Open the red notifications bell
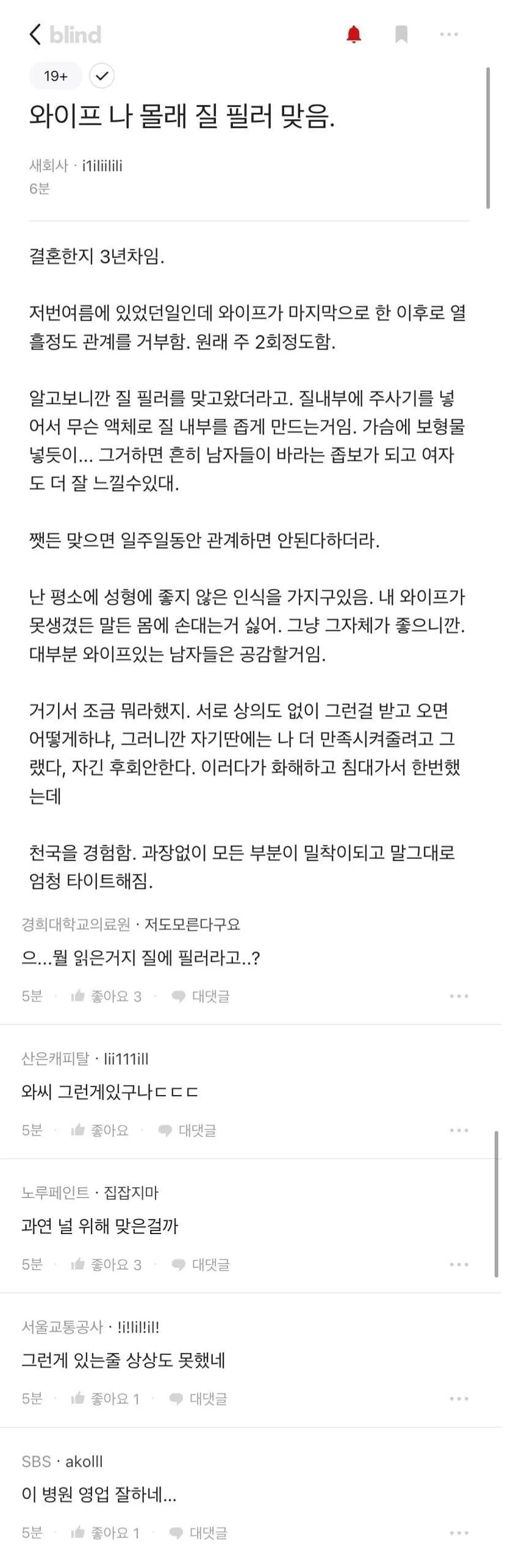The width and height of the screenshot is (505, 1568). 354,35
